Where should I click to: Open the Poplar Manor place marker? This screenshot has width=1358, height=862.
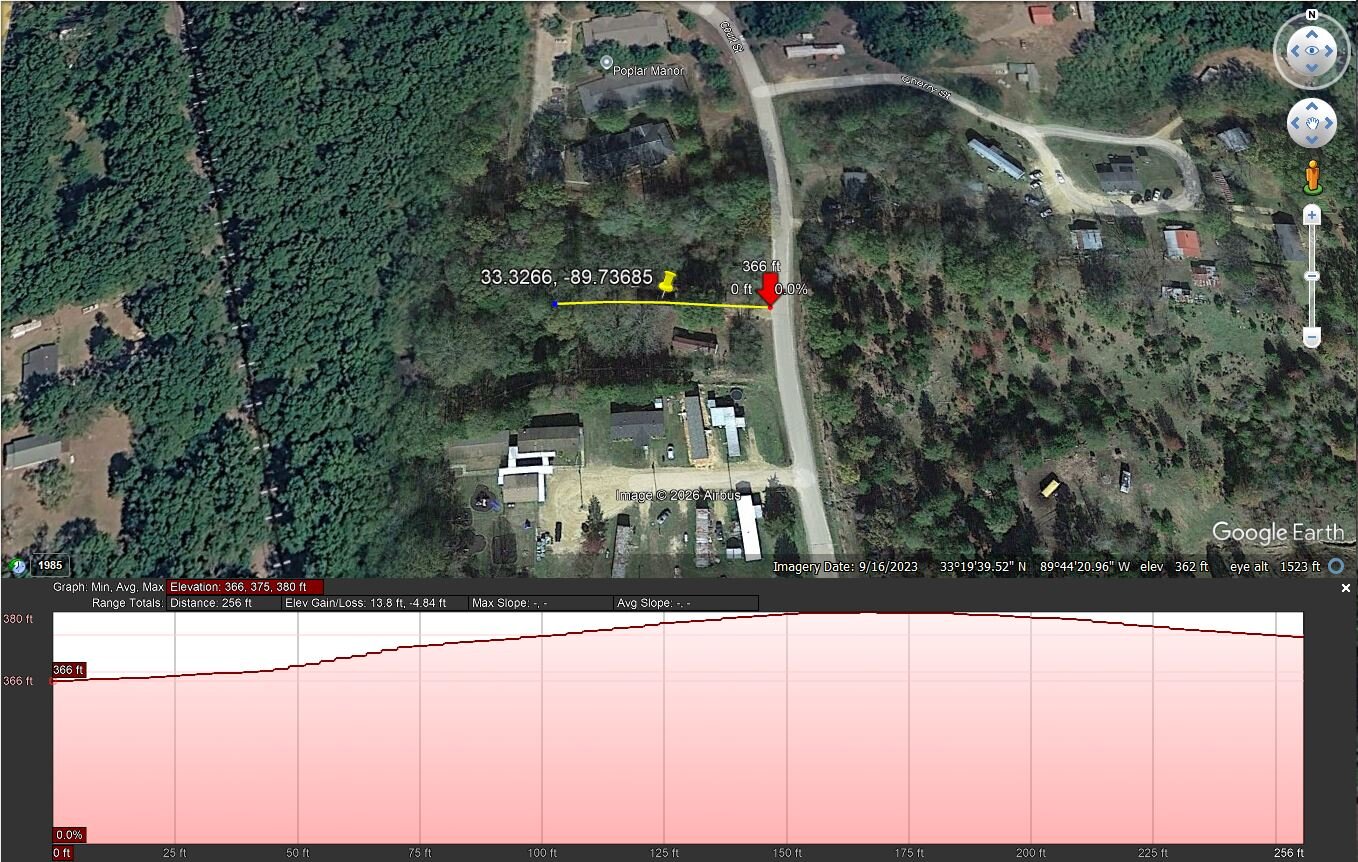click(606, 62)
